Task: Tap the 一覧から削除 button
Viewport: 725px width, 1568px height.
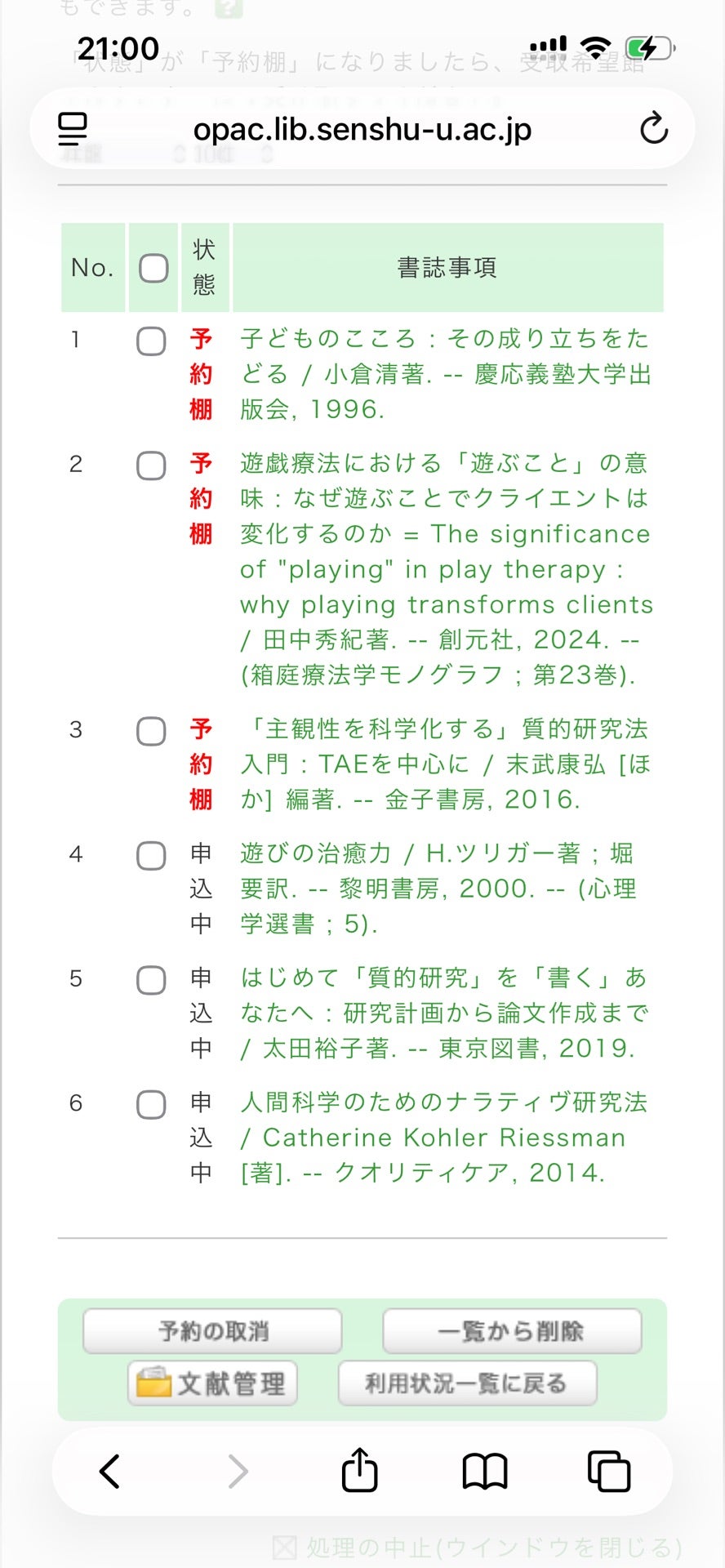Action: [512, 1330]
